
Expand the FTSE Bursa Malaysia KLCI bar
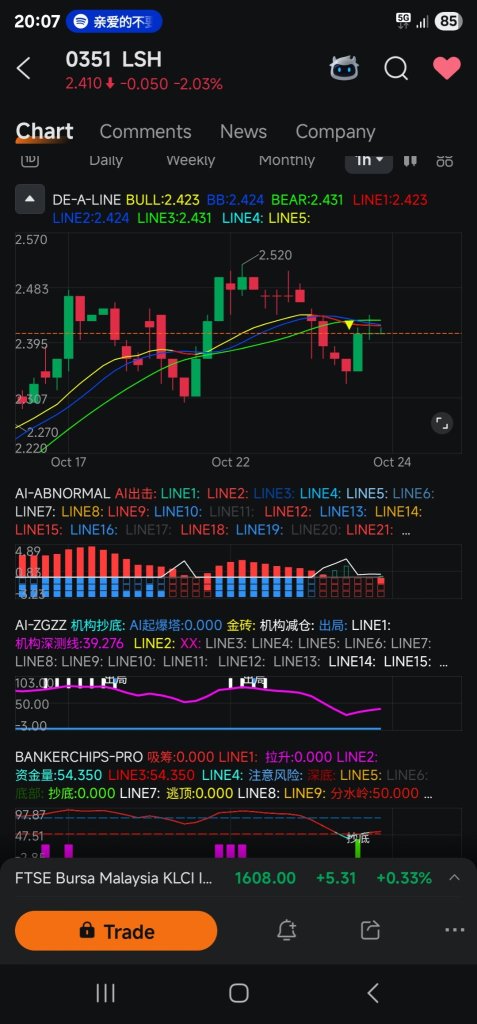click(455, 878)
